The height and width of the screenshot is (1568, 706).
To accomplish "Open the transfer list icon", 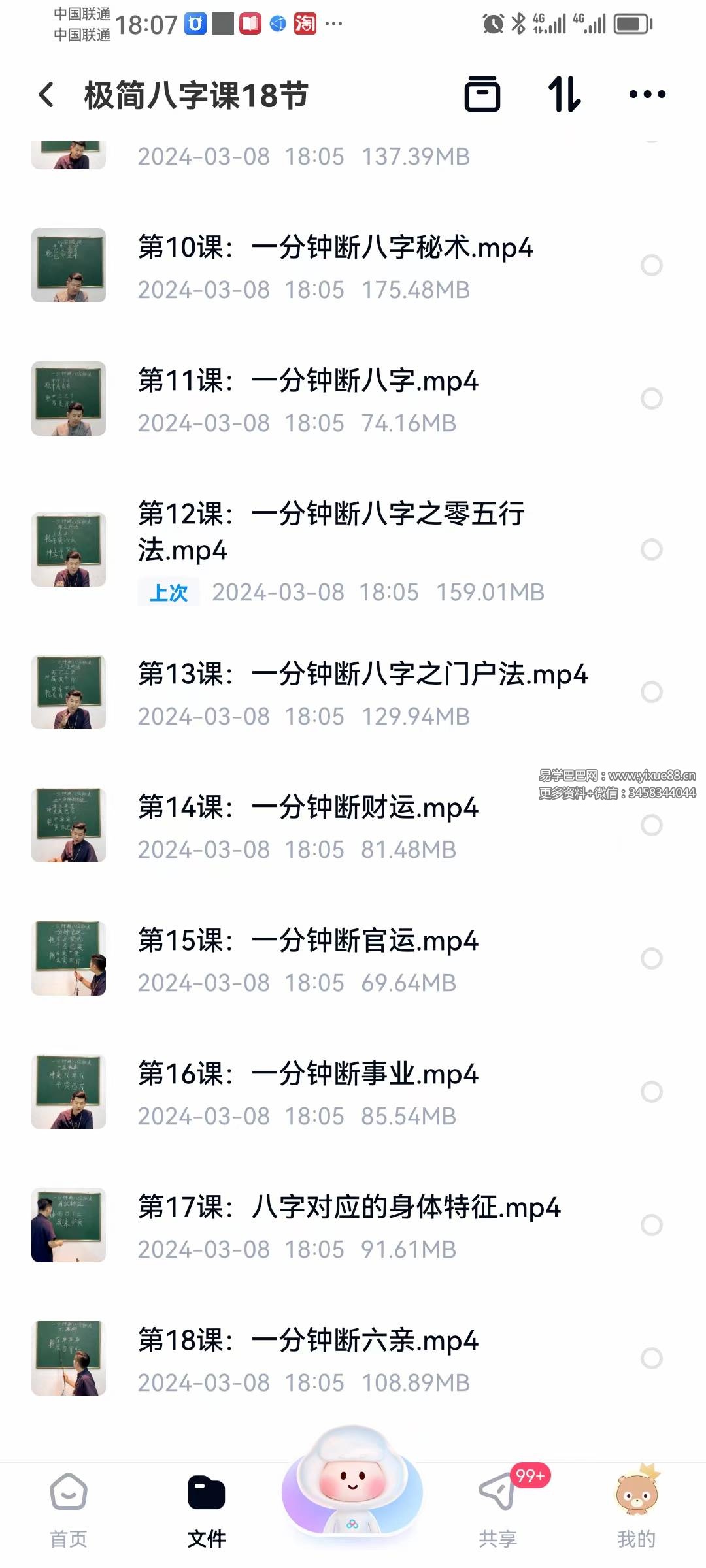I will point(482,95).
